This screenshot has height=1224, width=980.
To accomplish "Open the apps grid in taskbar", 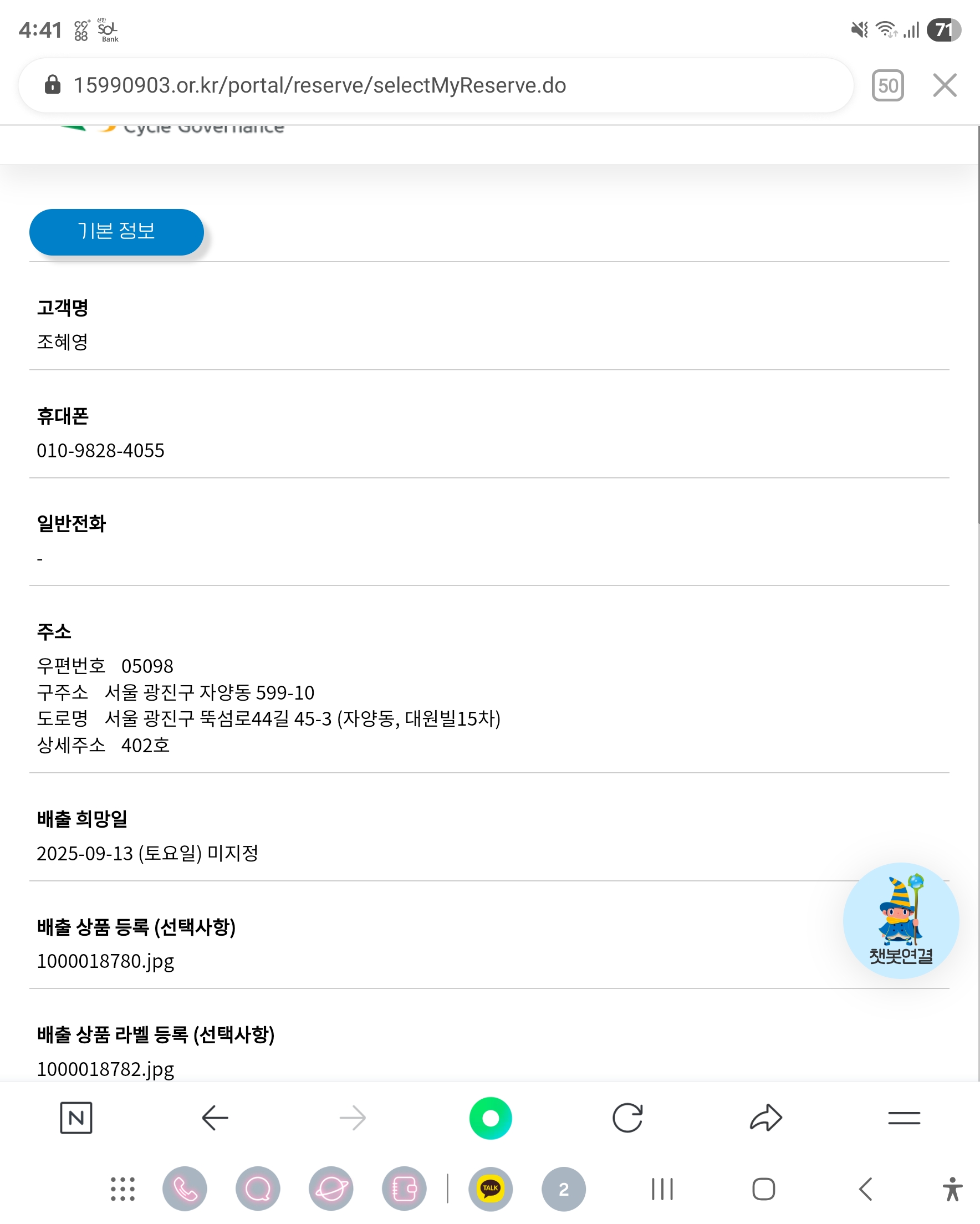I will tap(122, 1189).
